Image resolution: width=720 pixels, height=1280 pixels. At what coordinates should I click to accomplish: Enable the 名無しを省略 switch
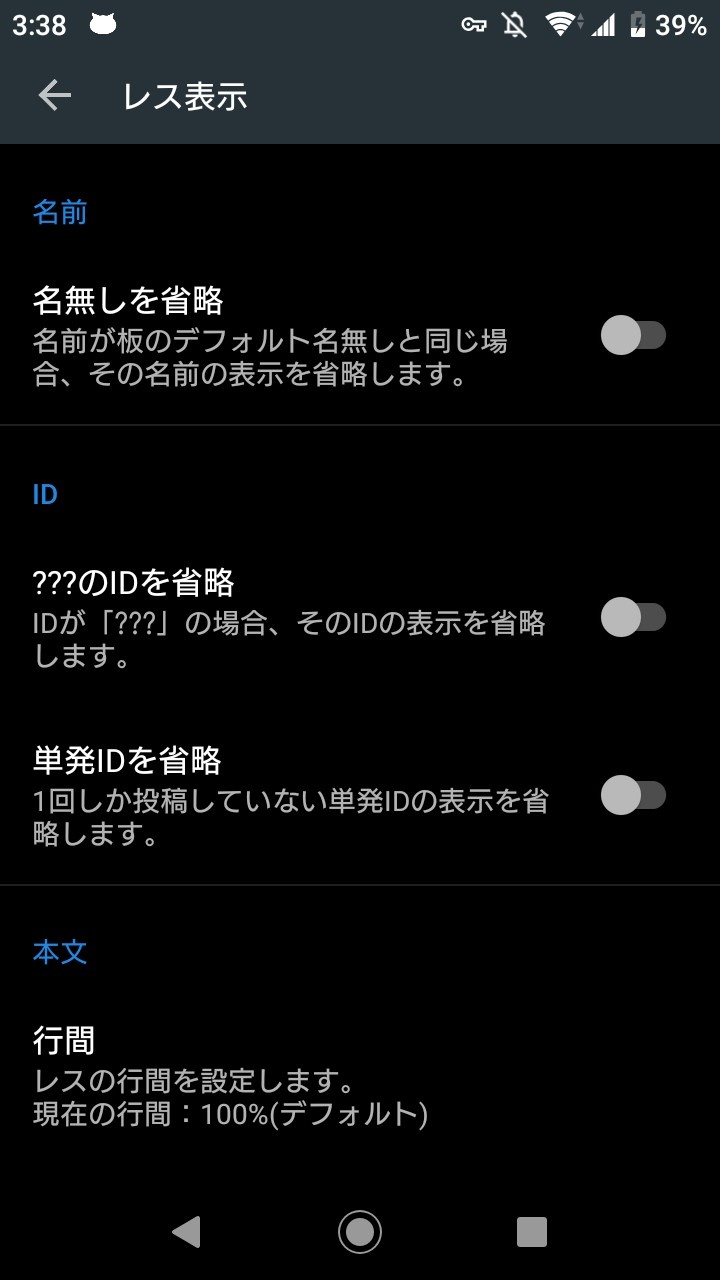click(632, 335)
